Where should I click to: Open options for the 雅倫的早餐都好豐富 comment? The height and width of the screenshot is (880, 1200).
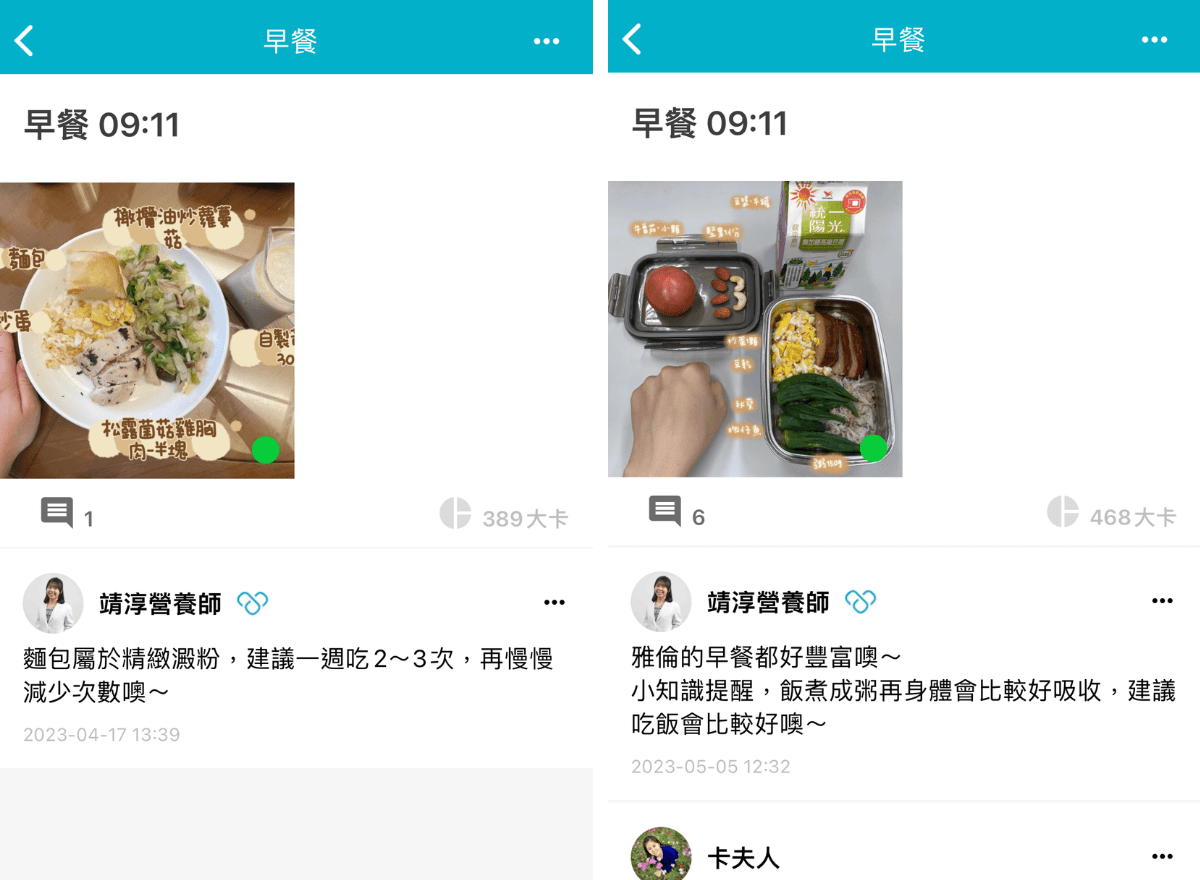pyautogui.click(x=1162, y=601)
